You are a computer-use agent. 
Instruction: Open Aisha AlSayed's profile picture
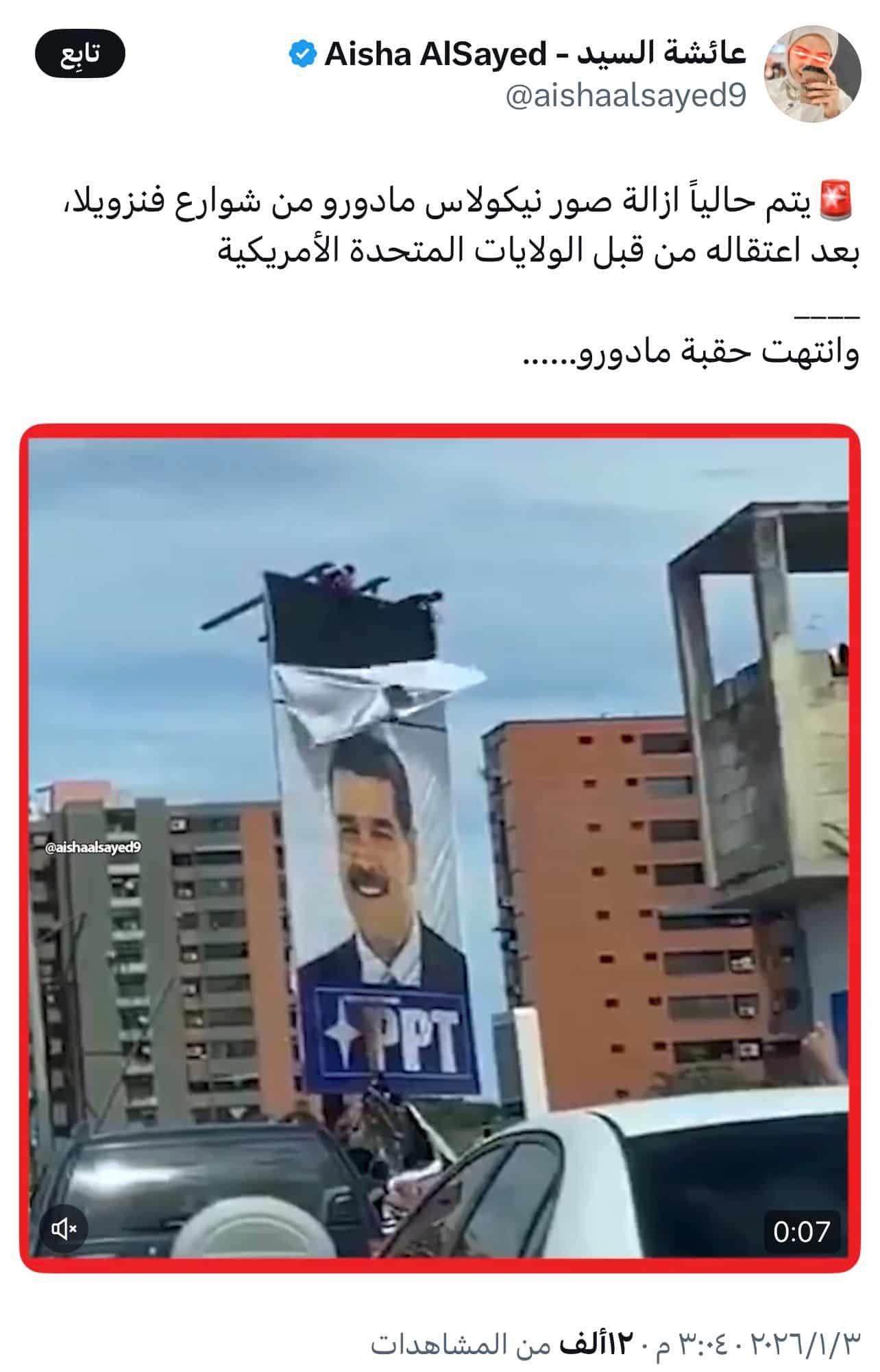(812, 74)
